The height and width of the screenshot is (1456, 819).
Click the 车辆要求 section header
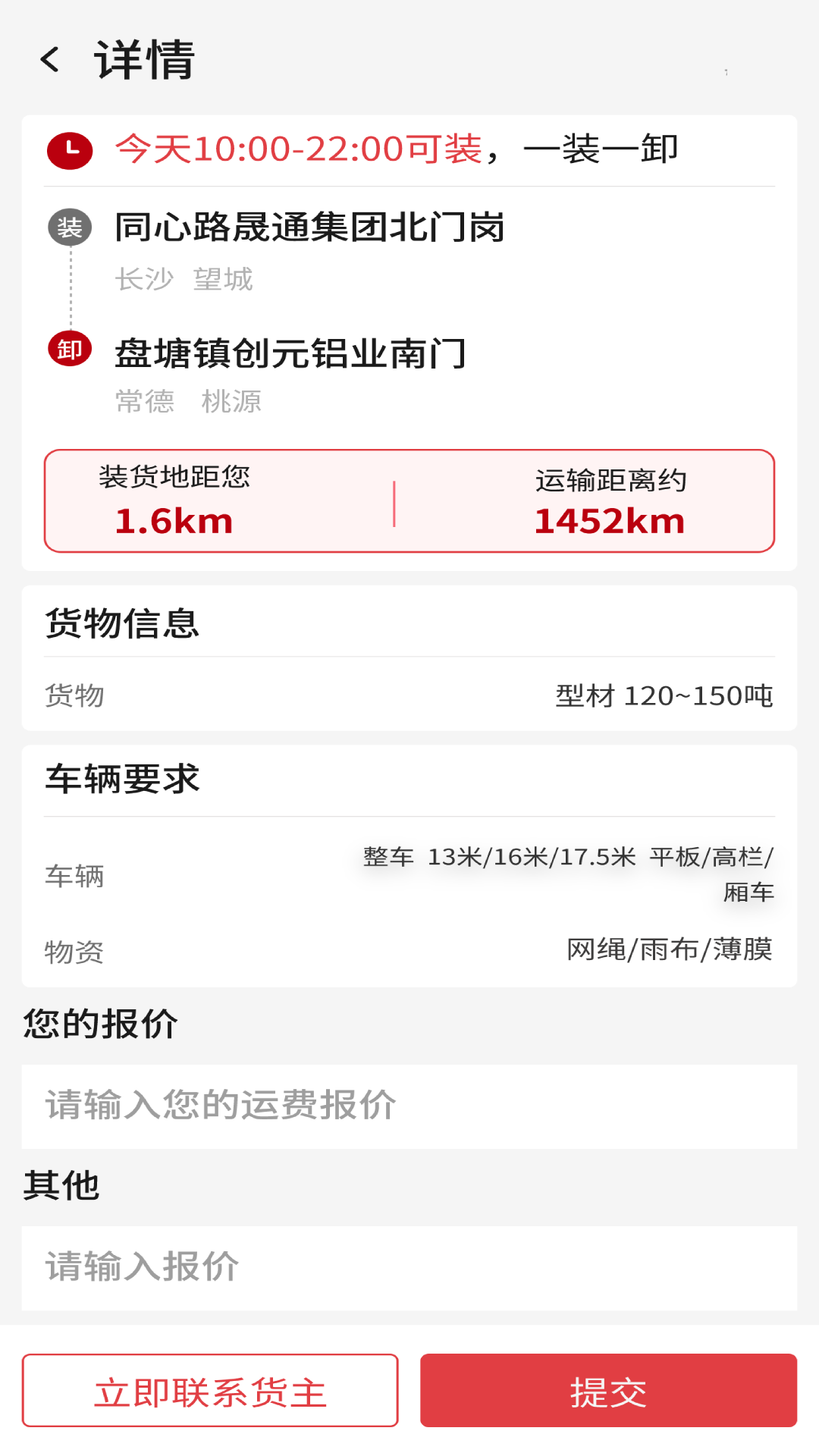click(x=123, y=777)
